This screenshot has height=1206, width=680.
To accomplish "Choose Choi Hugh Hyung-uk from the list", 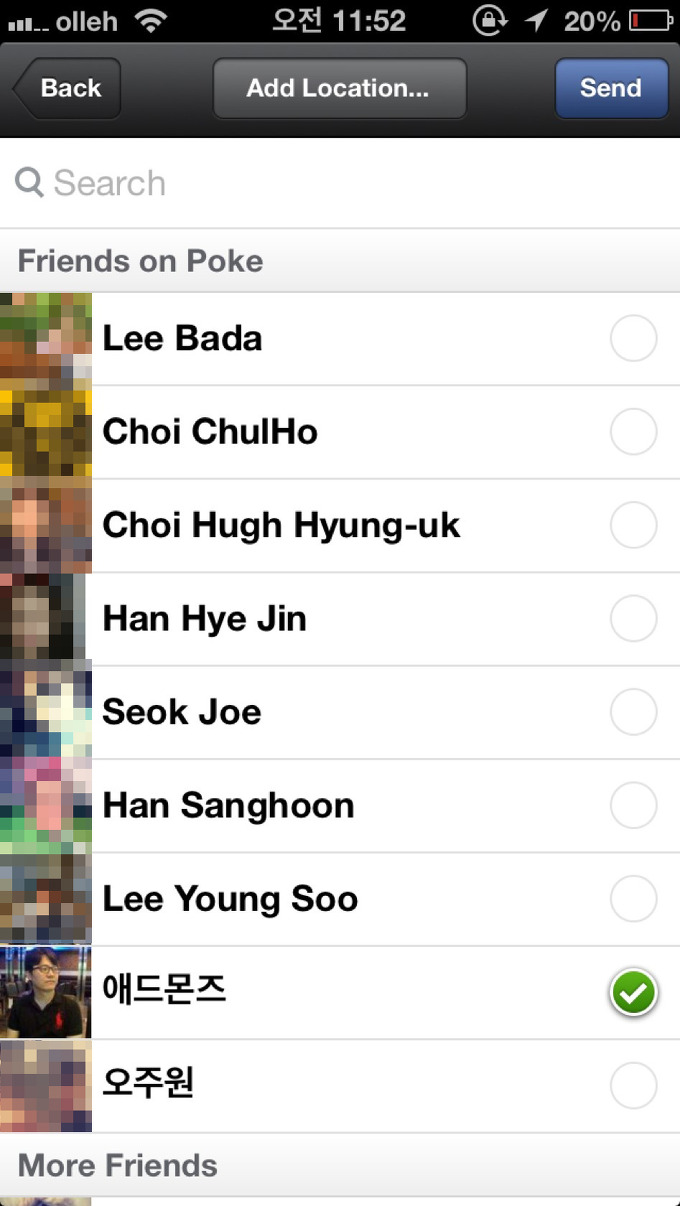I will point(633,525).
